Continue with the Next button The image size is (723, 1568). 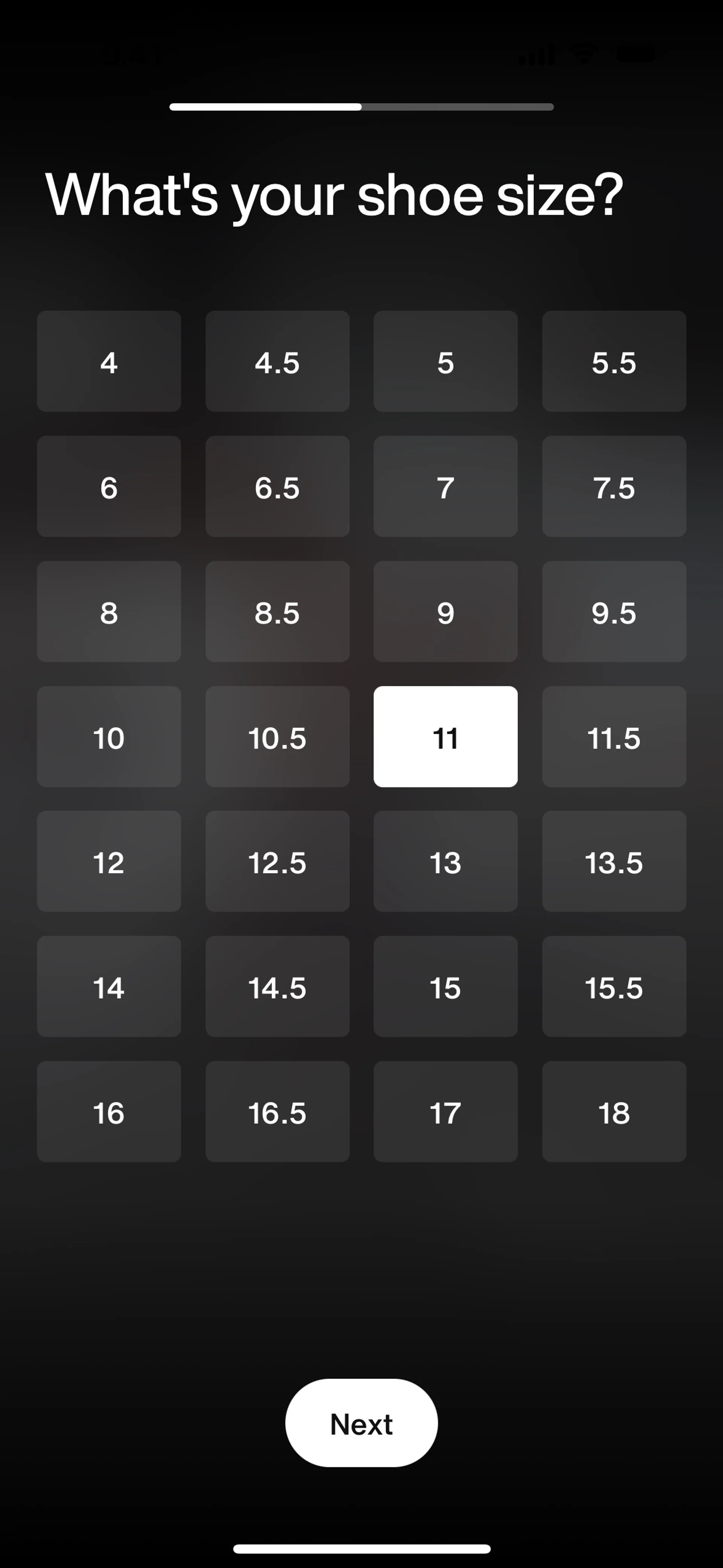coord(361,1424)
